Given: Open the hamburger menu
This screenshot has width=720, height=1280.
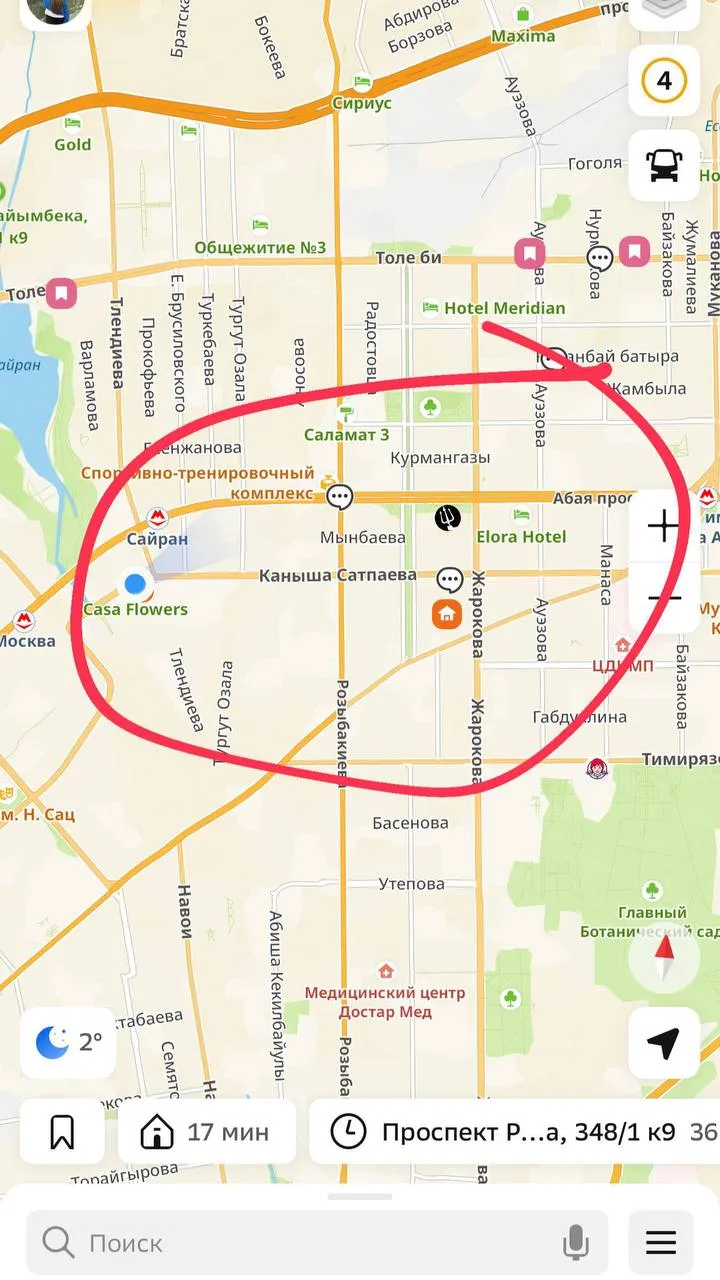Looking at the screenshot, I should (661, 1243).
